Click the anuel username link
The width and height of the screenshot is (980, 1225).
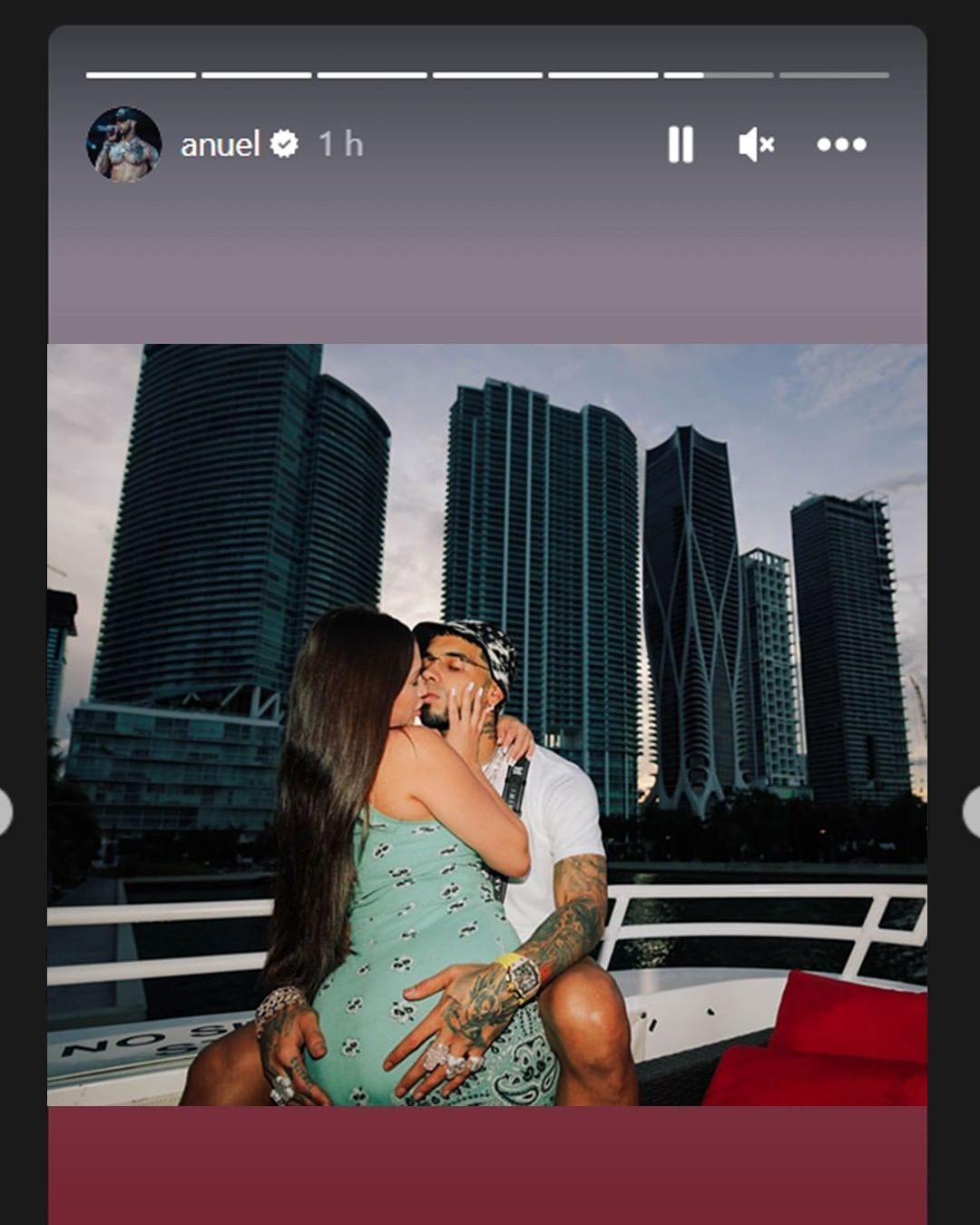[x=221, y=143]
